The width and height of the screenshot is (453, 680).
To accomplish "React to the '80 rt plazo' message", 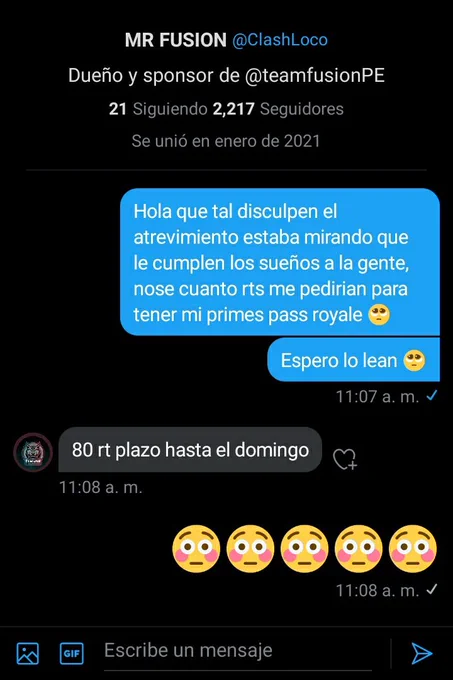I will [x=345, y=459].
